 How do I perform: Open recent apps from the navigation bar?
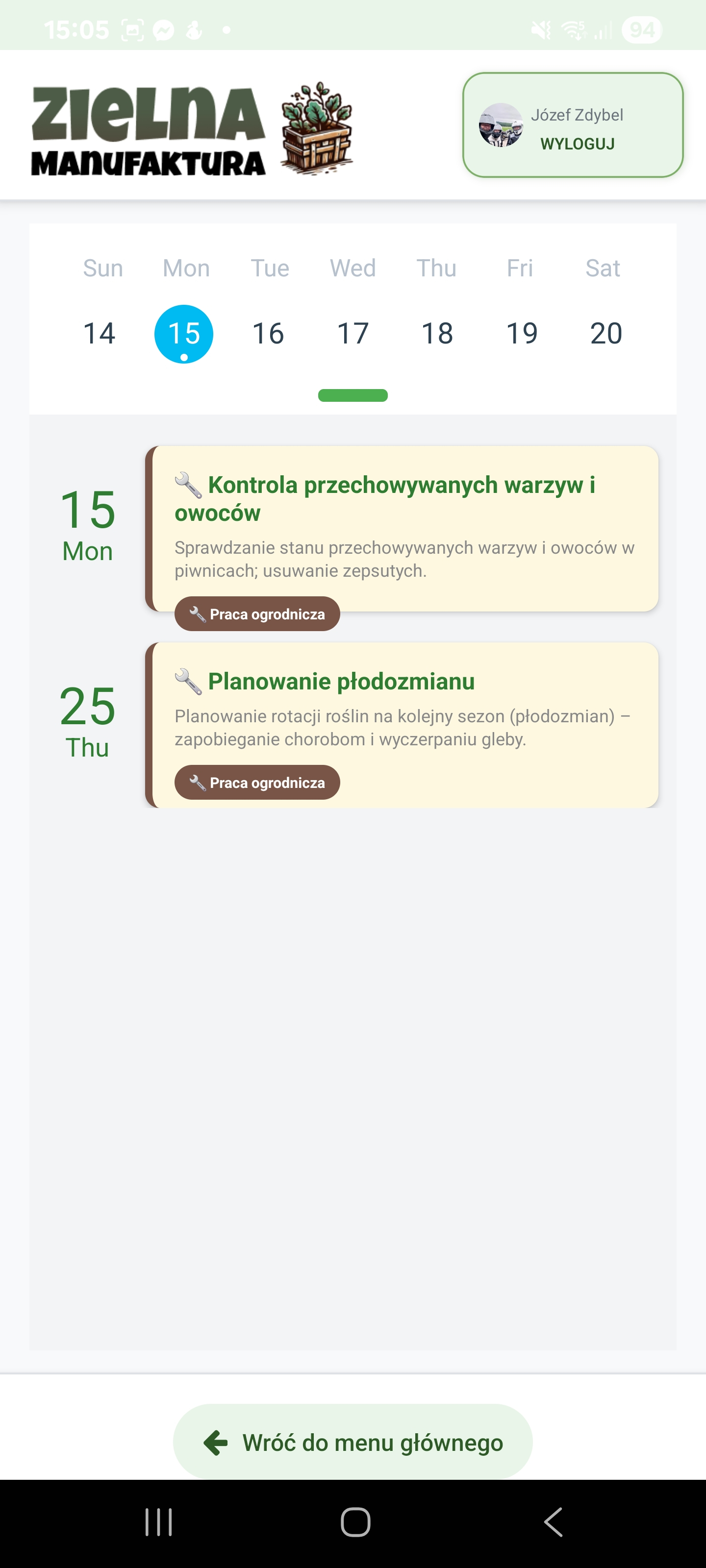(x=158, y=1522)
